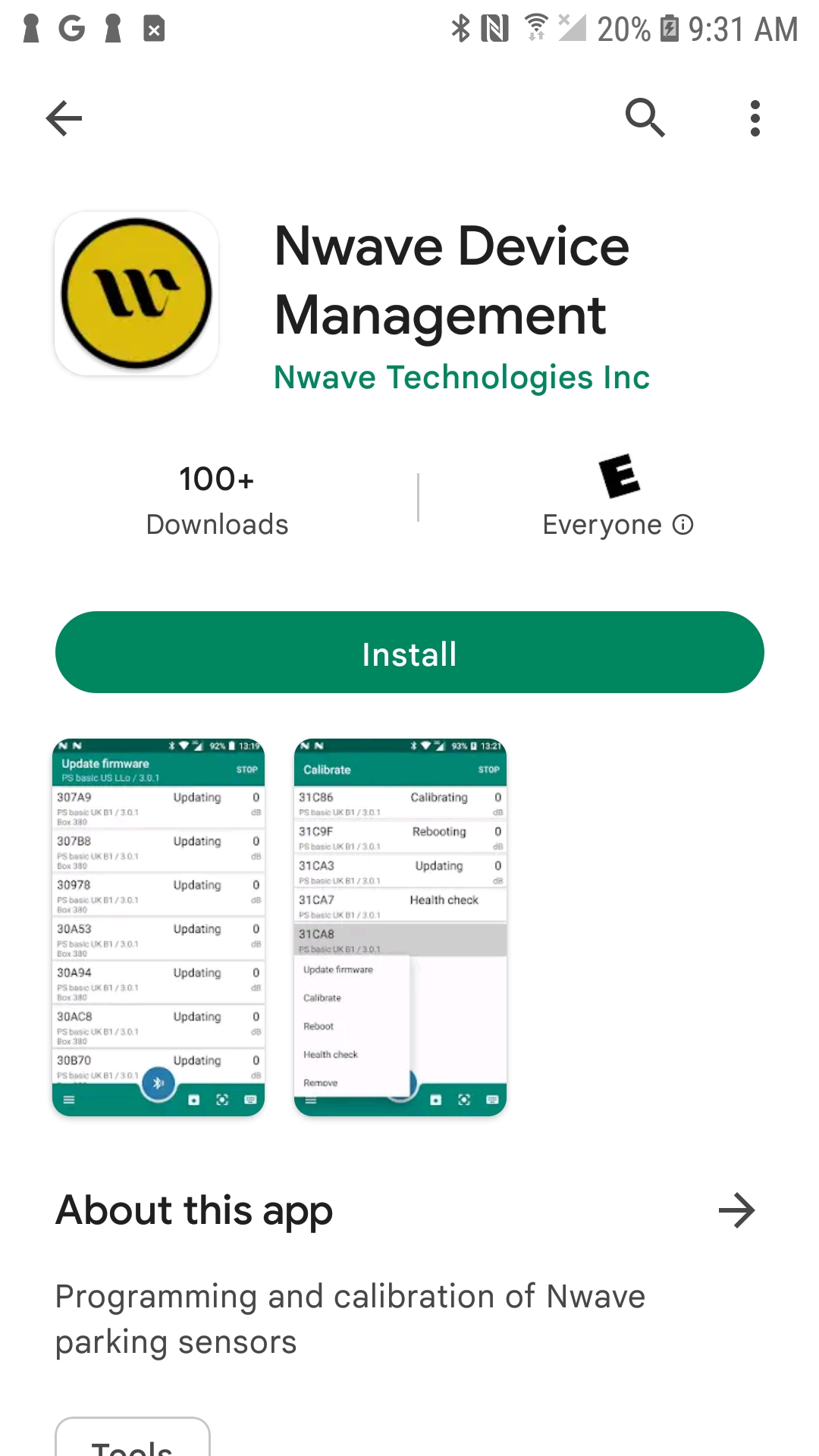
Task: Select the Tools category chip
Action: tap(133, 1442)
